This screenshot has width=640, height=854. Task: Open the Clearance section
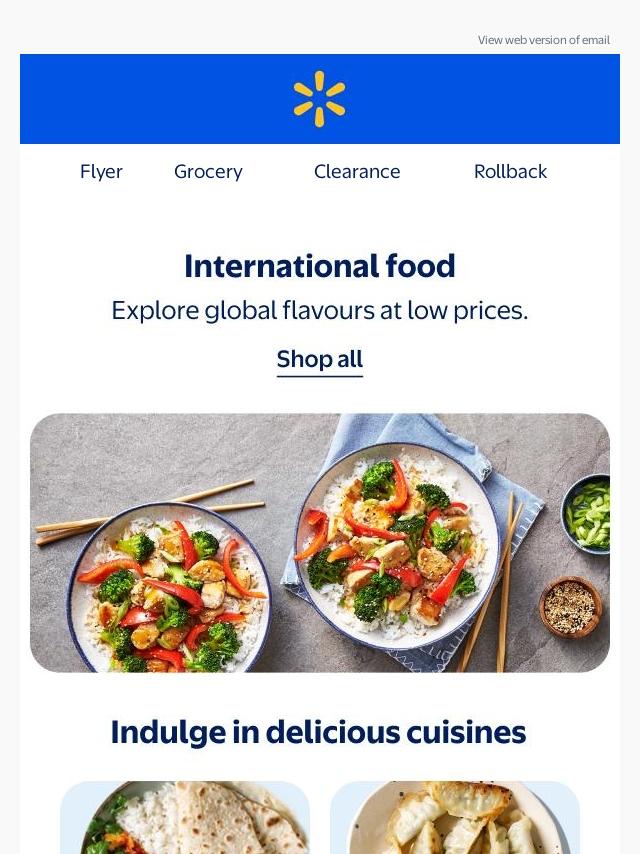[357, 171]
